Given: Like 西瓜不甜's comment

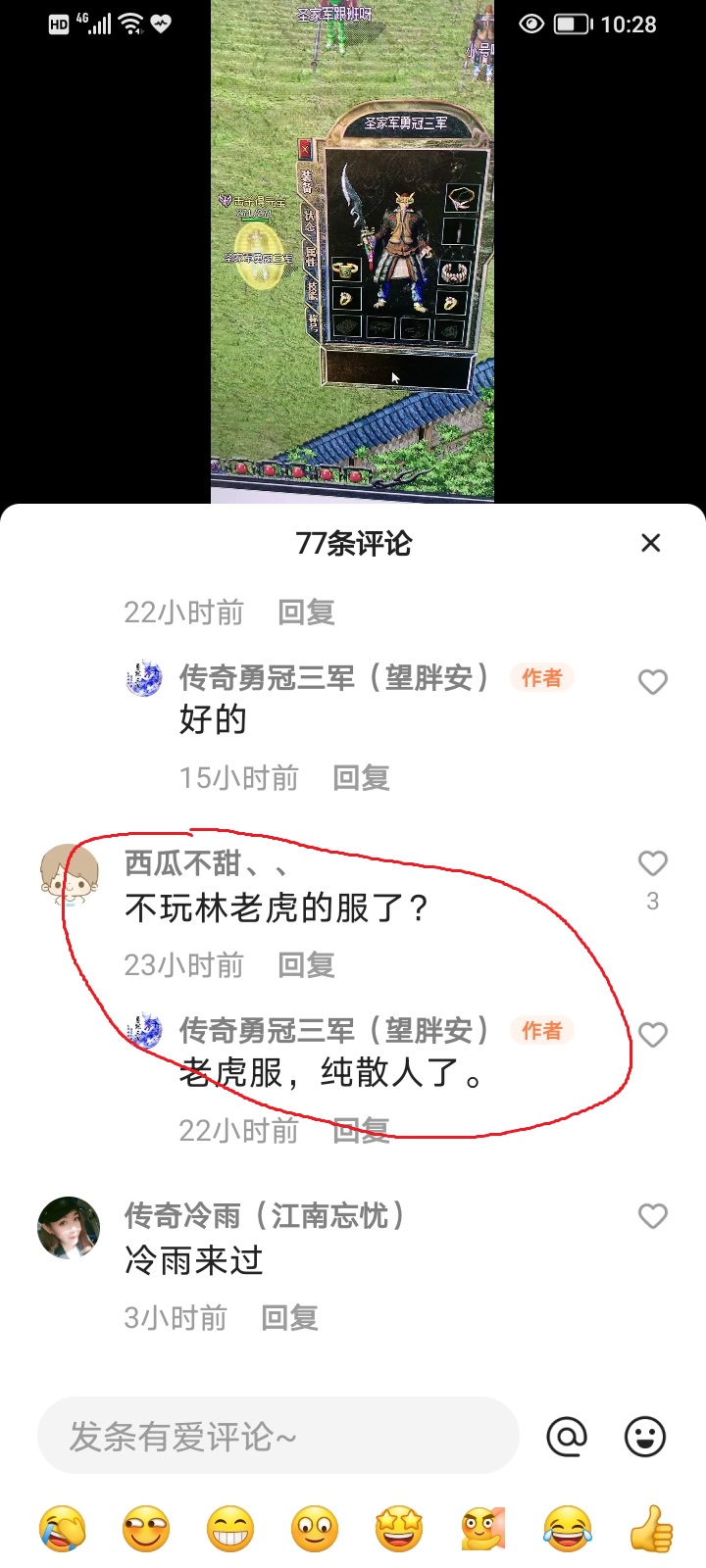Looking at the screenshot, I should click(652, 863).
